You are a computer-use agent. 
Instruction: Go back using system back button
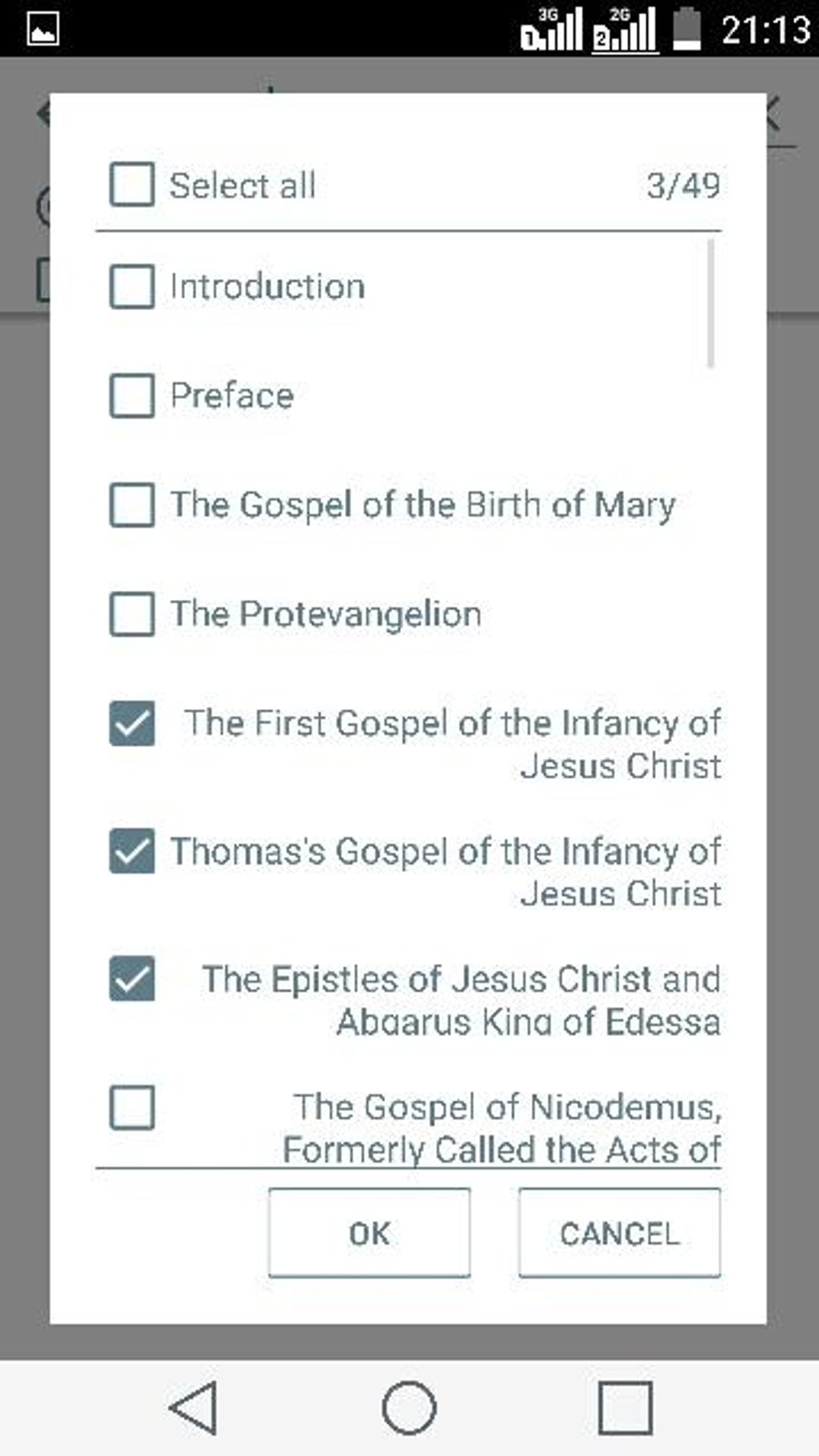(x=194, y=1408)
